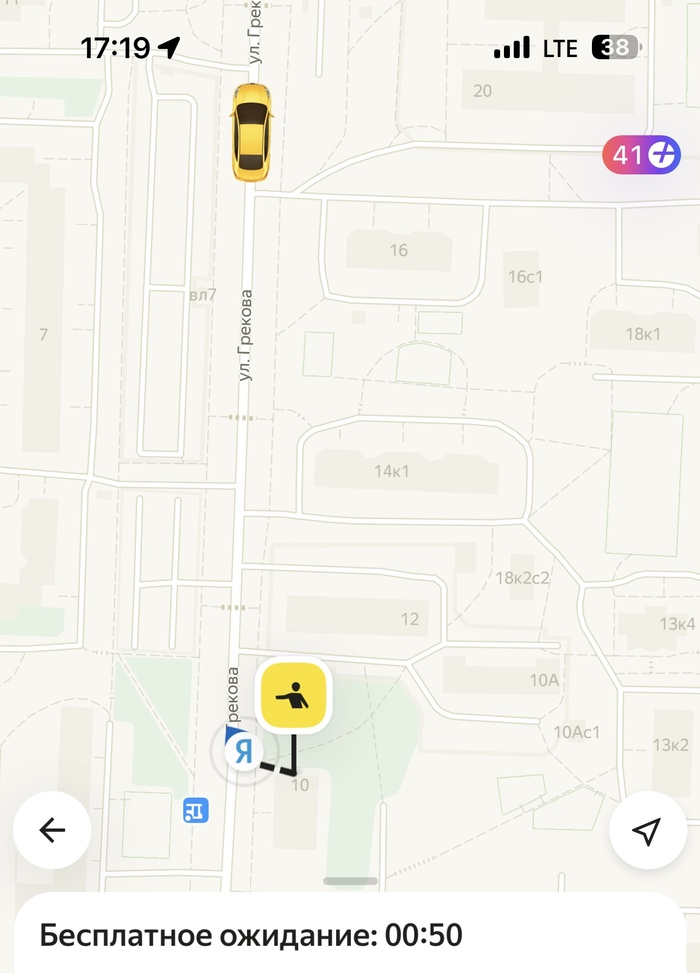
Task: Expand the free waiting bottom sheet
Action: click(351, 882)
